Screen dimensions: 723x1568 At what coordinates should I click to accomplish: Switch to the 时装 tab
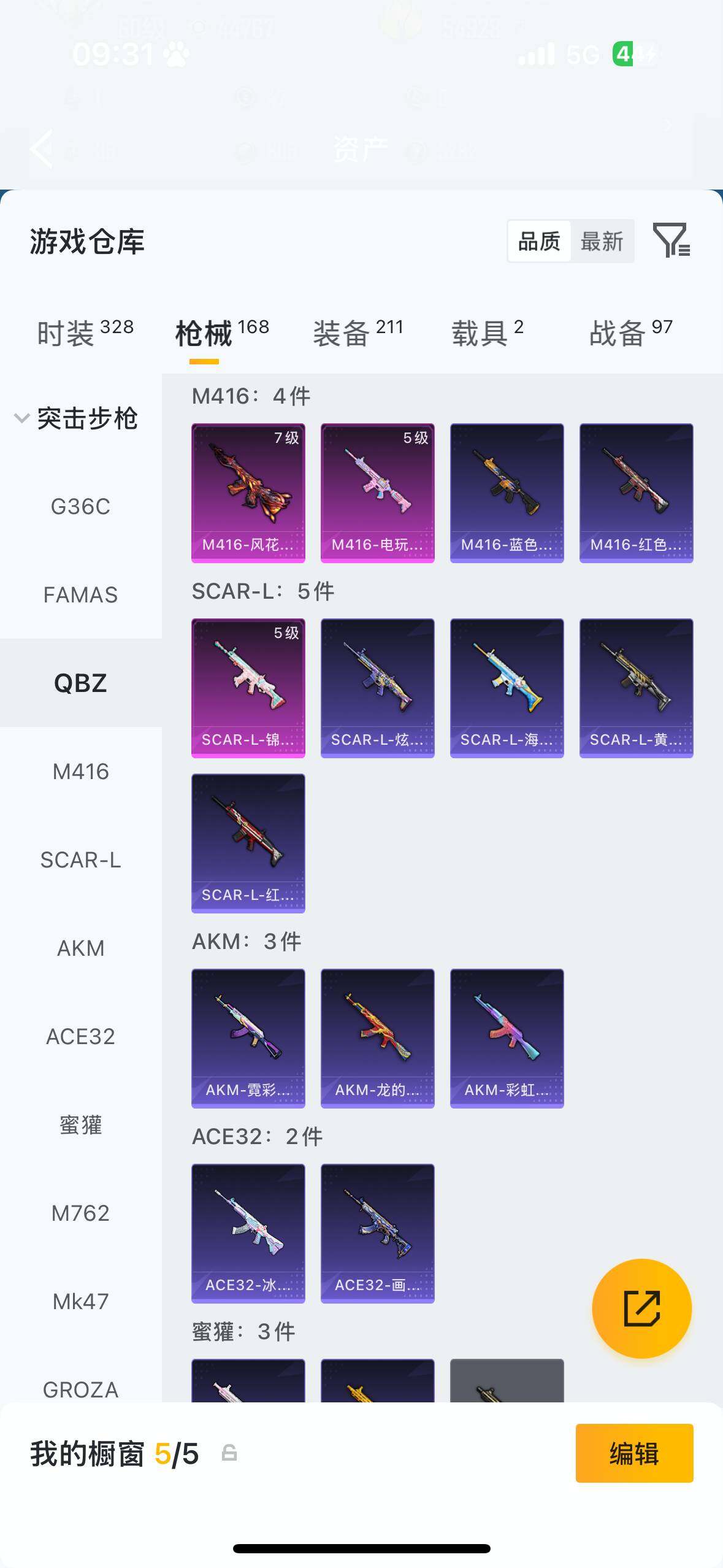coord(85,333)
